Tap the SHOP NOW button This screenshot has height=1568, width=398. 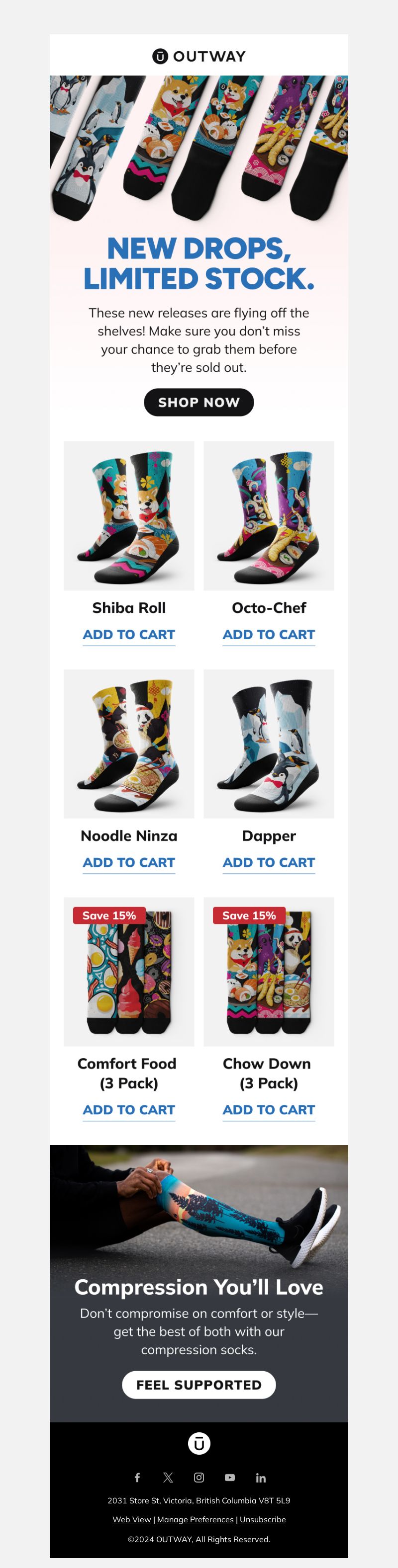(199, 403)
